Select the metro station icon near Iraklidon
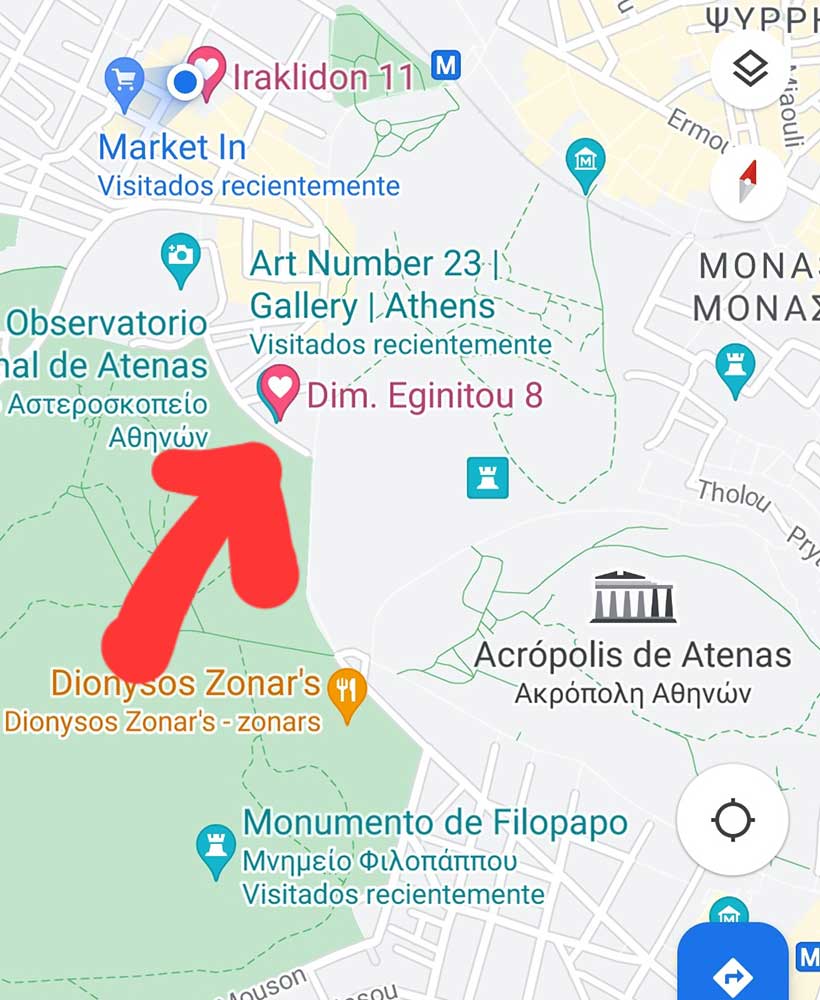The width and height of the screenshot is (820, 1000). click(x=445, y=66)
